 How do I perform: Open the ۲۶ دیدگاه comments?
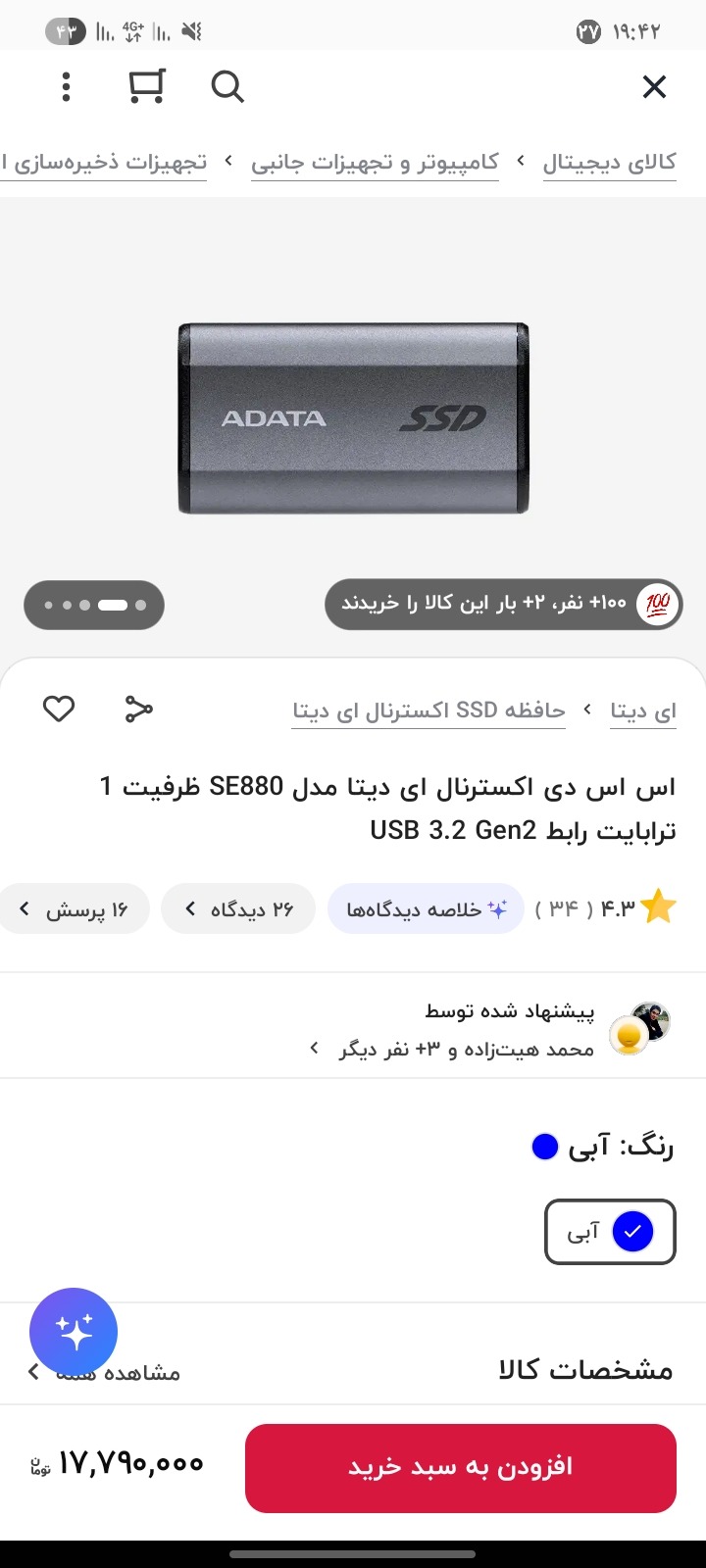[x=238, y=909]
